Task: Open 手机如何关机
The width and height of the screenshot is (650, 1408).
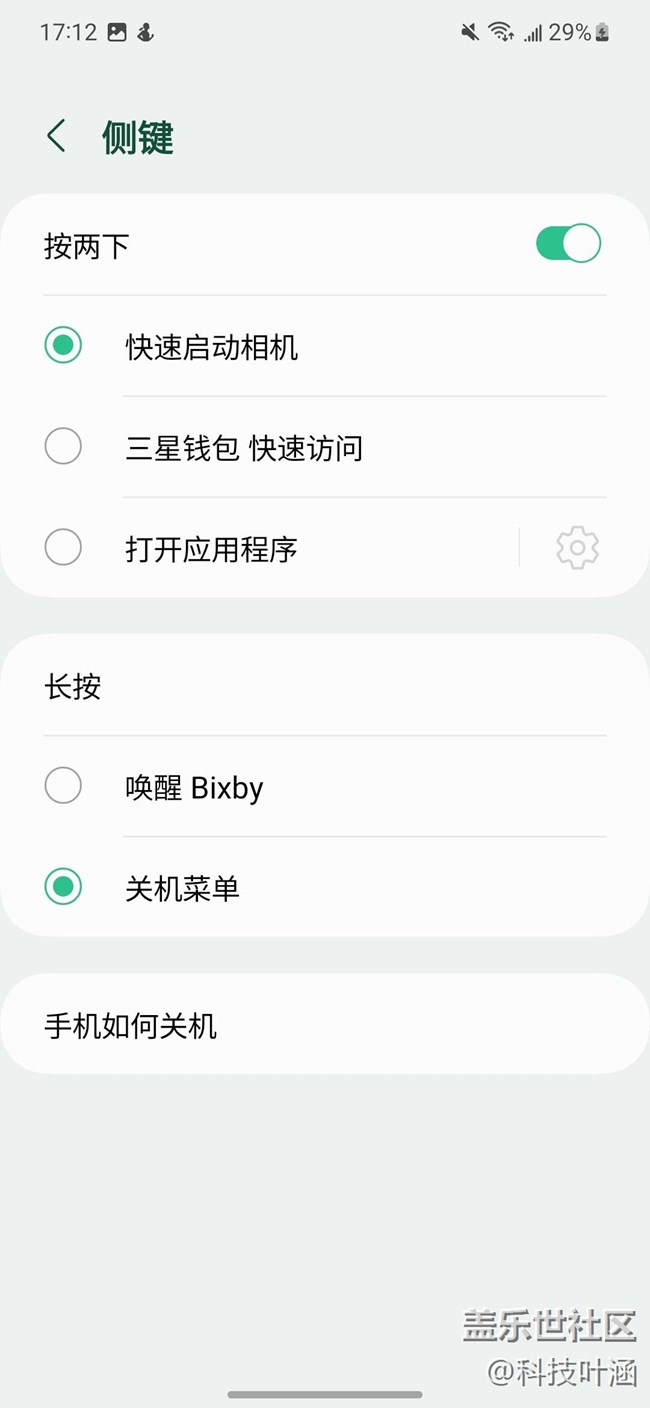Action: click(130, 1026)
